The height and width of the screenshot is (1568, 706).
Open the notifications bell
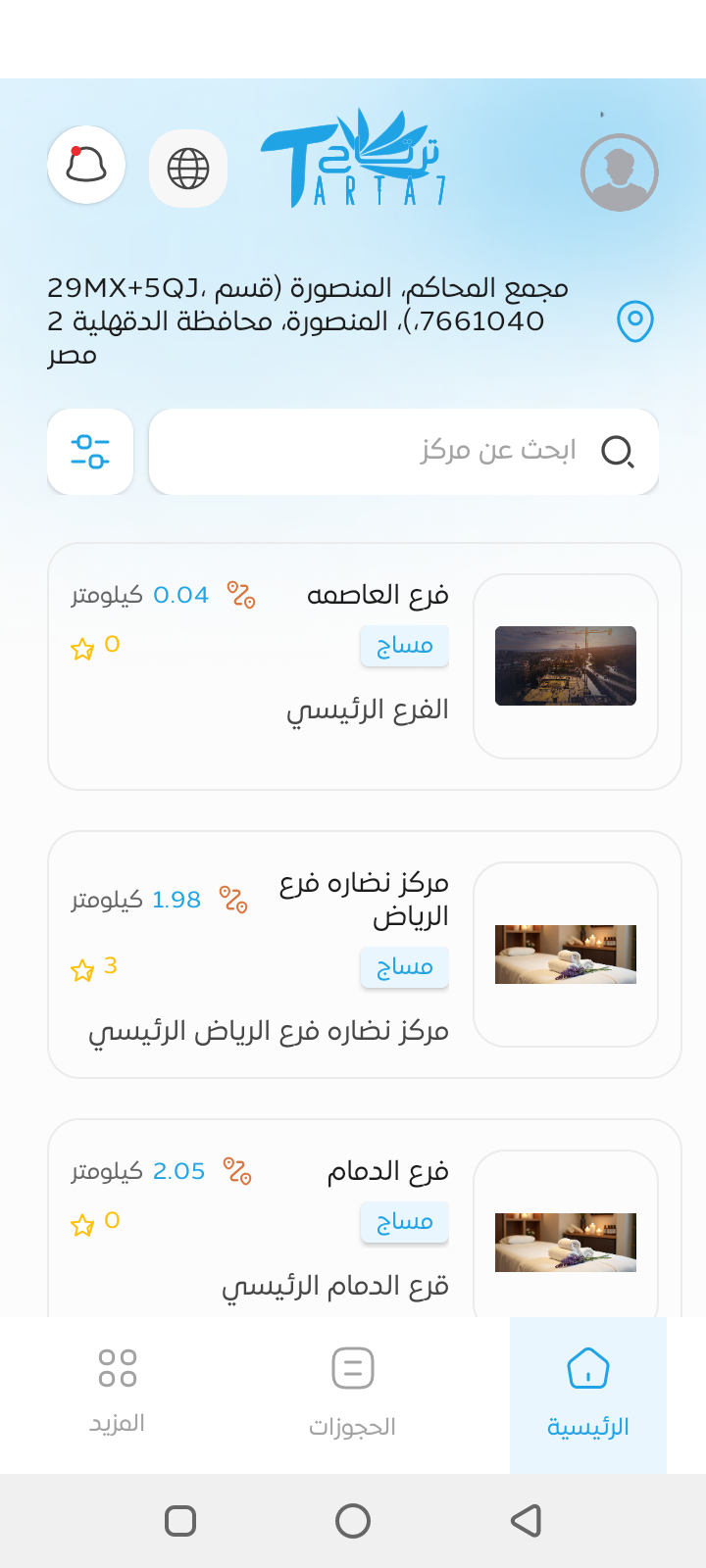pyautogui.click(x=86, y=165)
